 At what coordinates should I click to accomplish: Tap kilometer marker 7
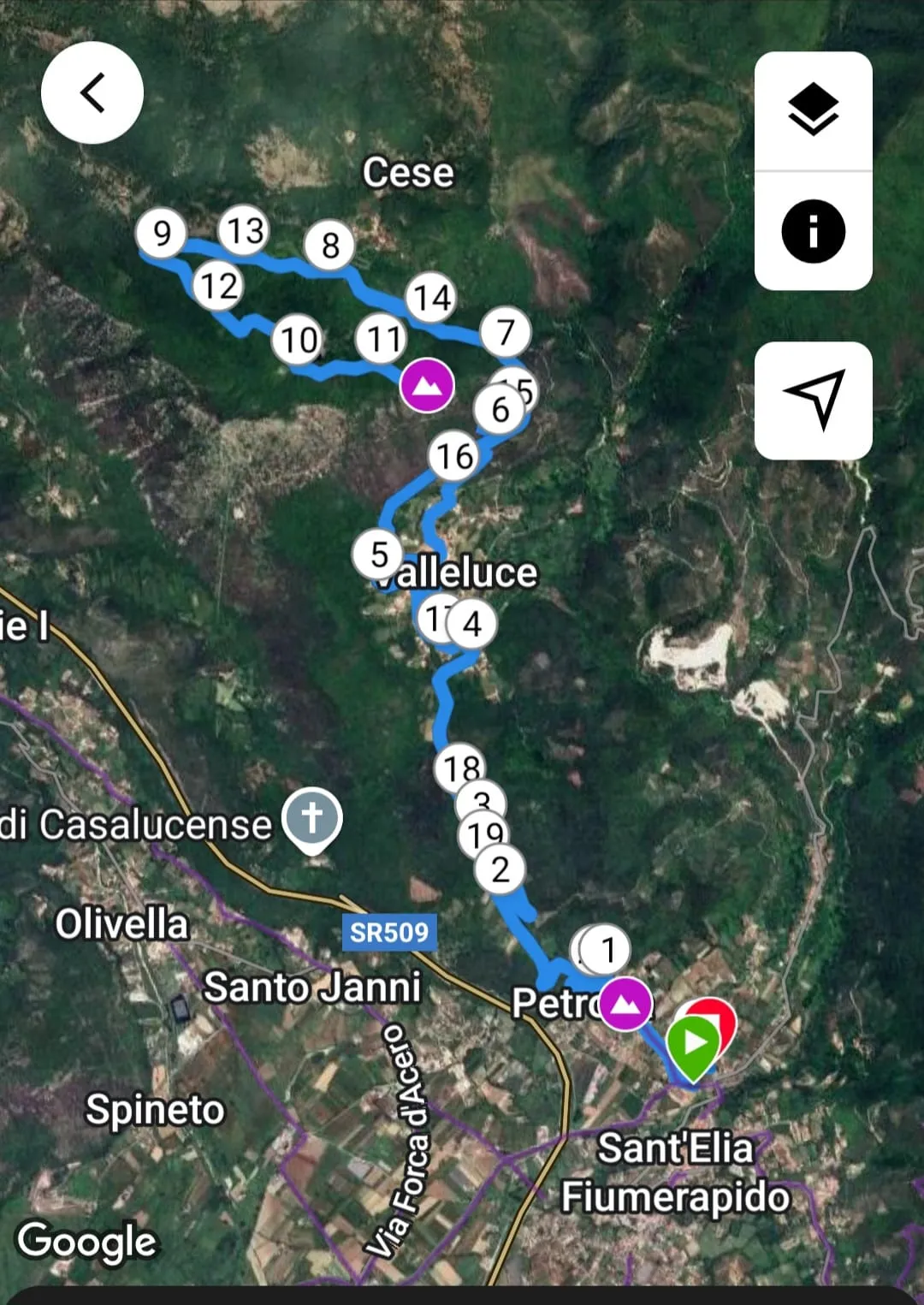[x=506, y=332]
